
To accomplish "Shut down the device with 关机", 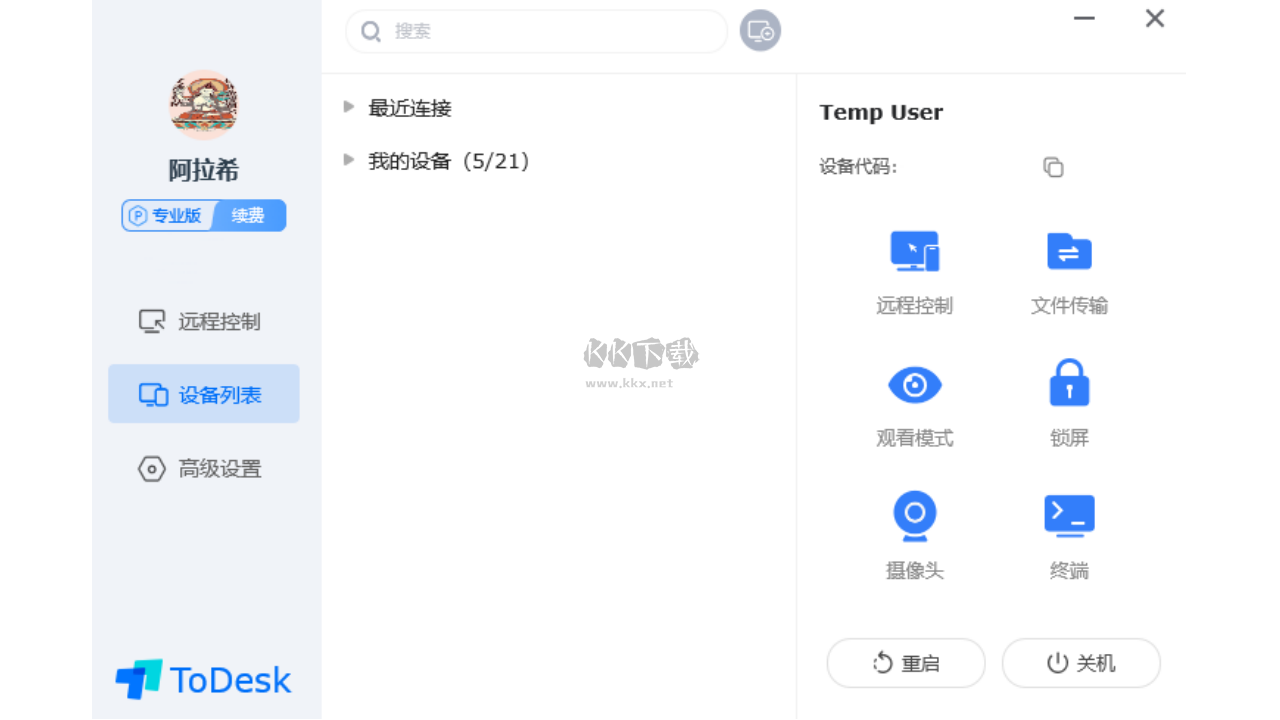I will point(1081,663).
